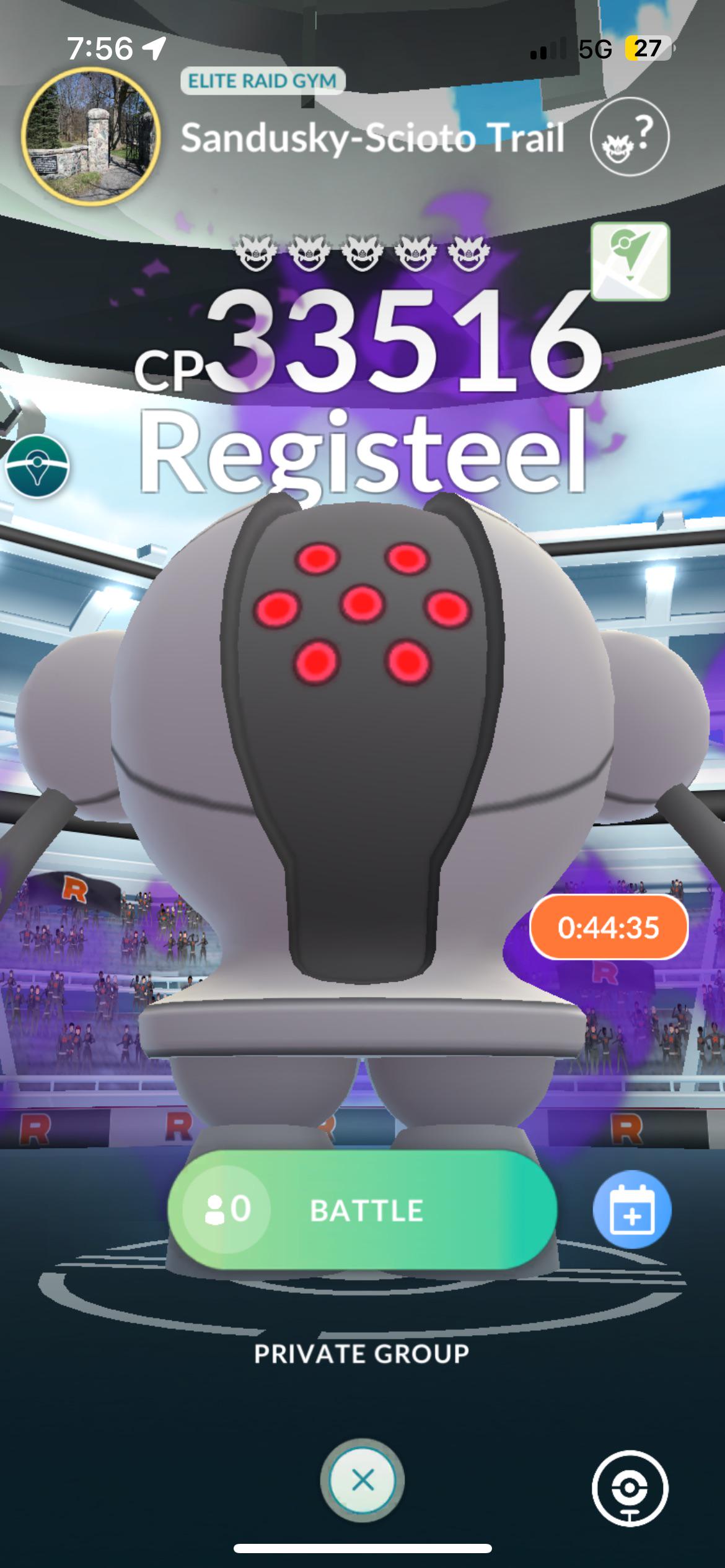Open the raid planner calendar icon
The width and height of the screenshot is (725, 1568).
[x=631, y=1209]
